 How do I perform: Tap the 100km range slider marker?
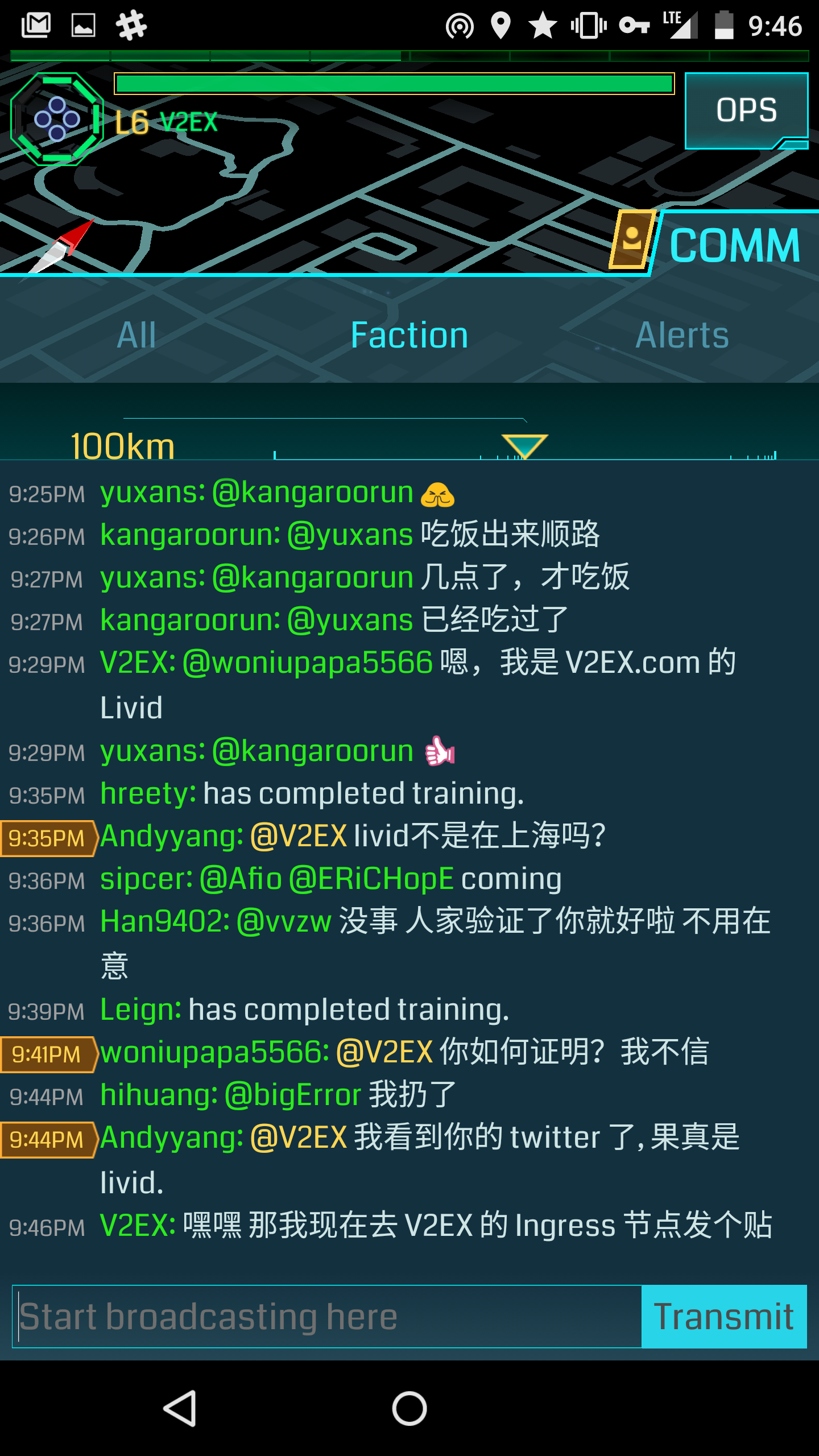pyautogui.click(x=524, y=446)
